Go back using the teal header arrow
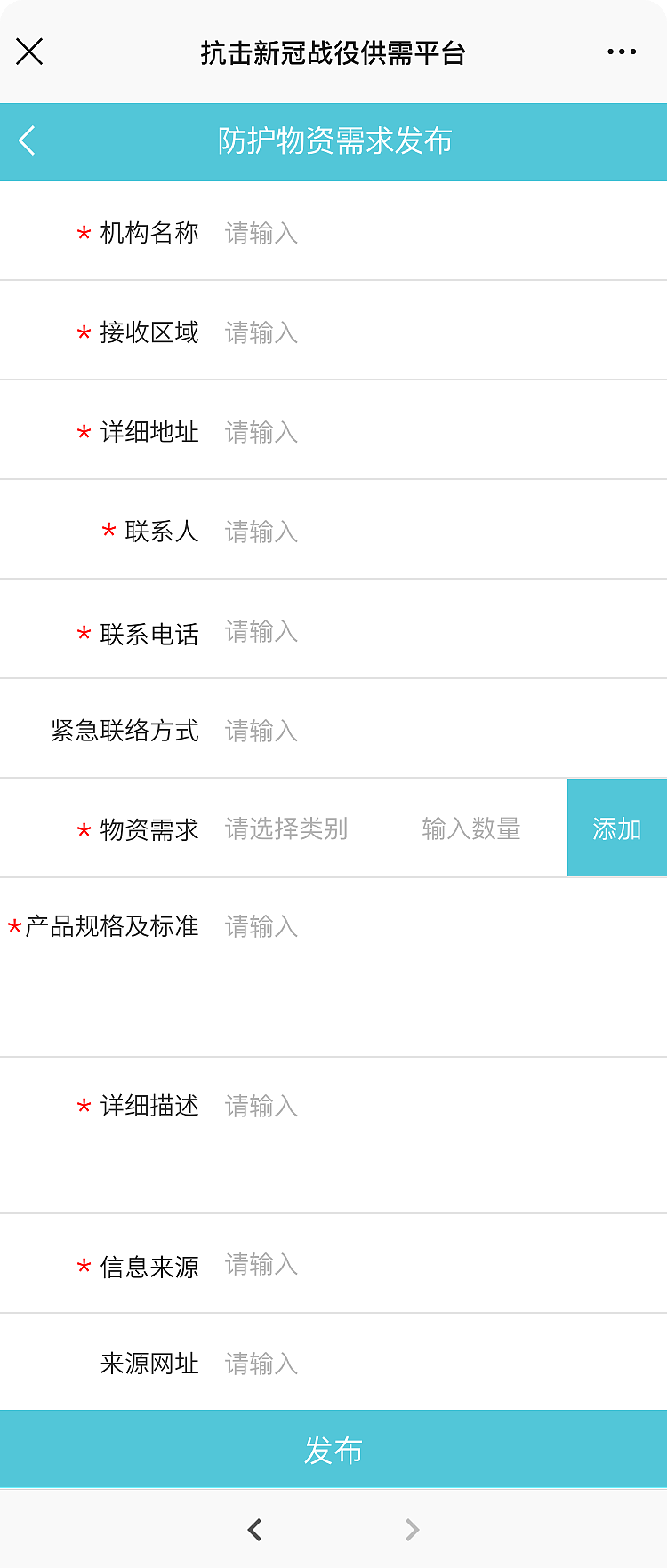This screenshot has height=1568, width=667. coord(27,141)
